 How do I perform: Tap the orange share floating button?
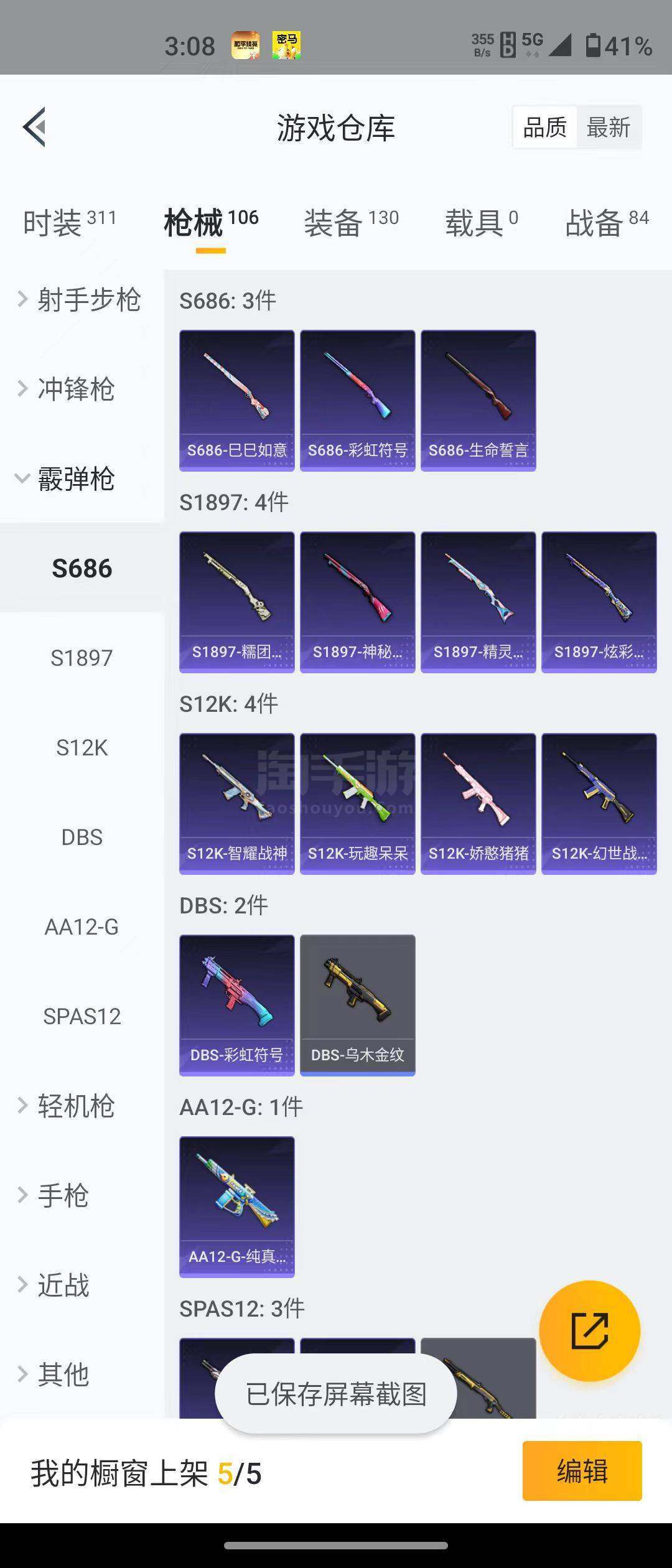click(x=589, y=1331)
